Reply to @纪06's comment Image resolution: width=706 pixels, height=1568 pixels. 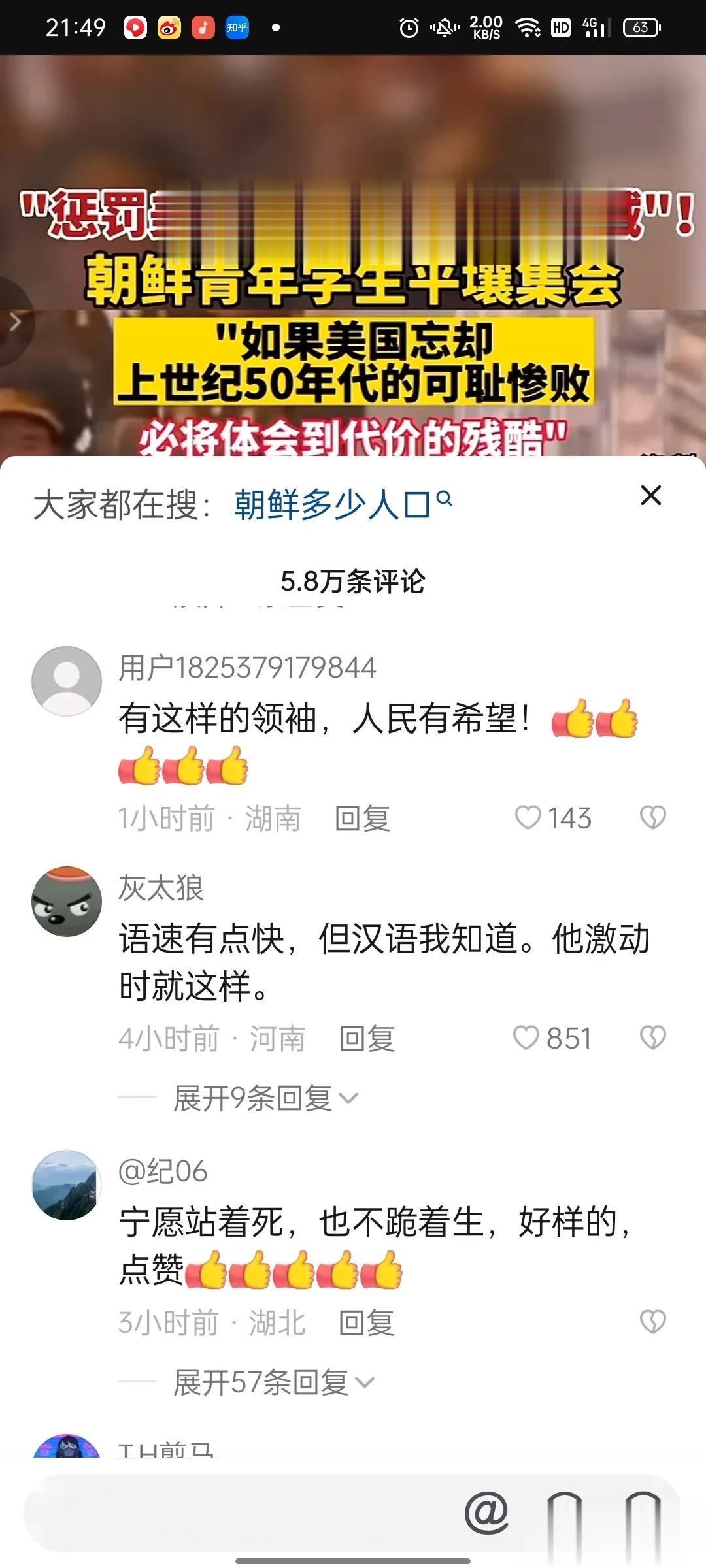click(366, 1323)
